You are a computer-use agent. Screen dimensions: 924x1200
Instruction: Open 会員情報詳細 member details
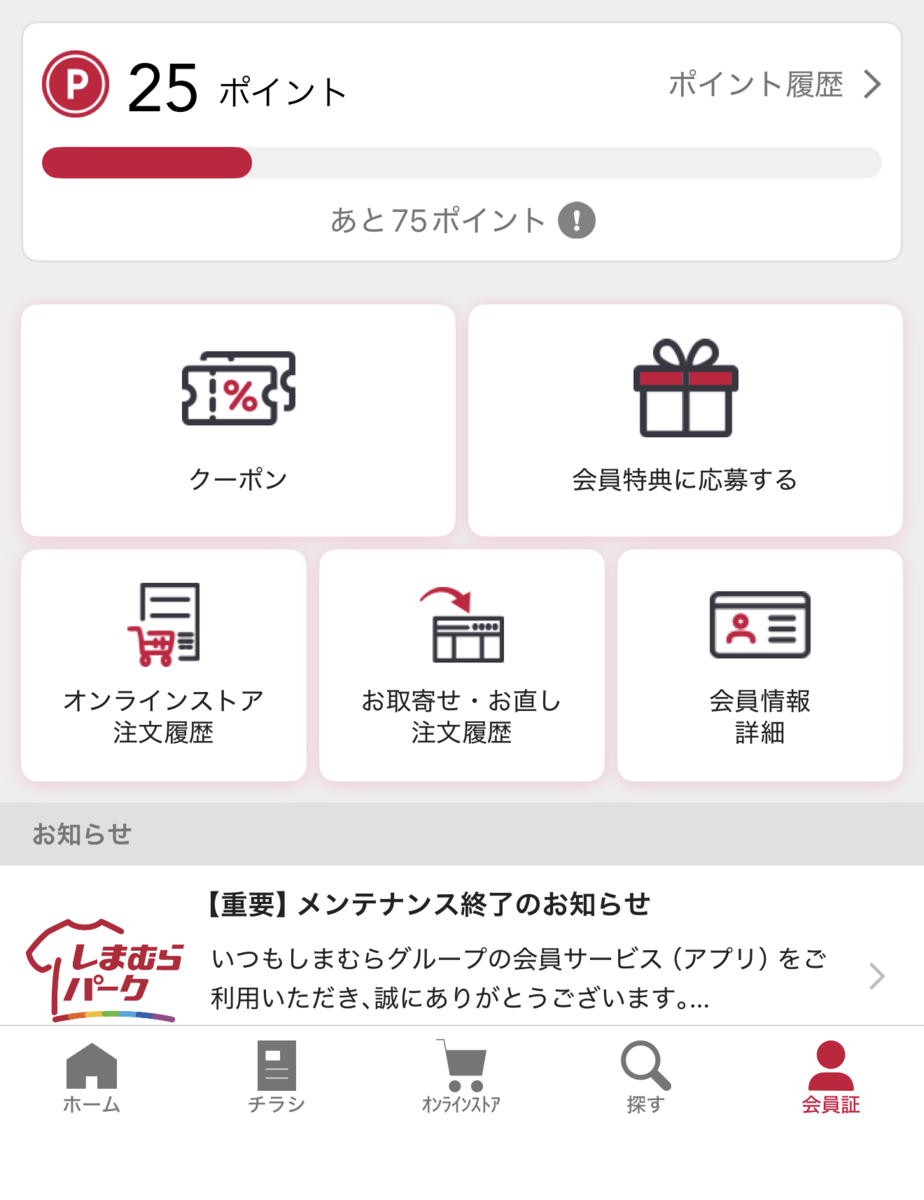759,665
